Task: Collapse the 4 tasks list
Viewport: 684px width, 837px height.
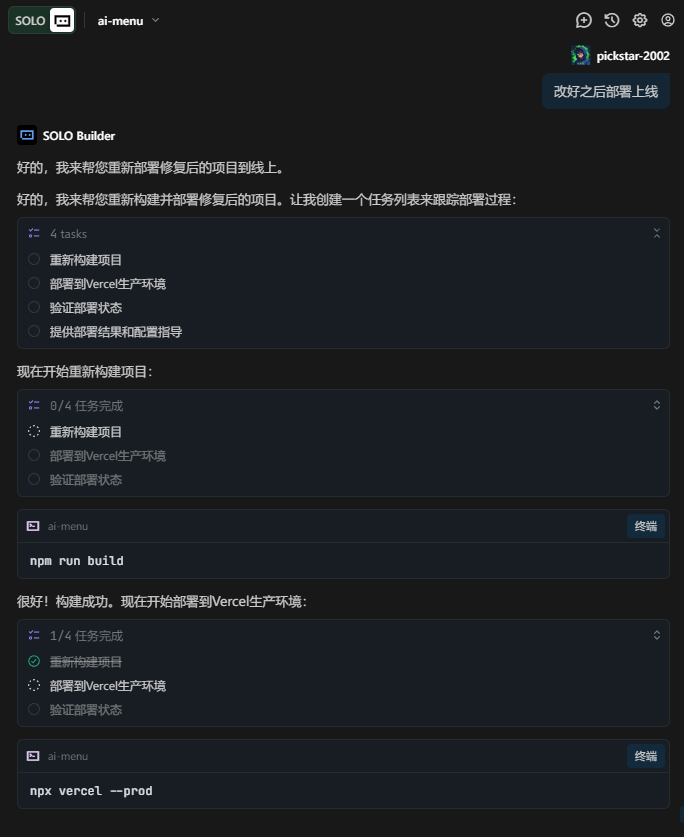Action: point(657,233)
